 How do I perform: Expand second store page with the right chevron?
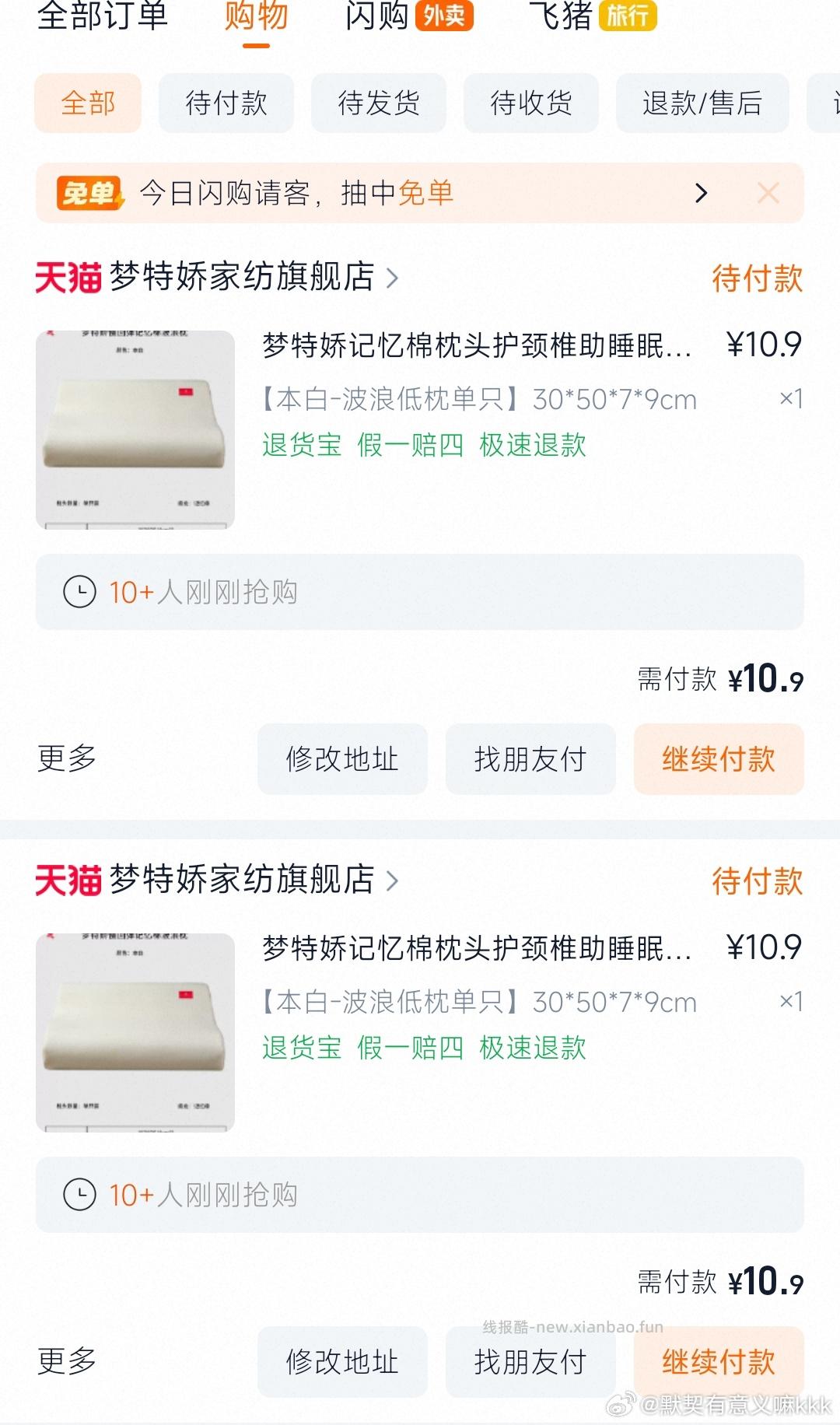[x=395, y=879]
